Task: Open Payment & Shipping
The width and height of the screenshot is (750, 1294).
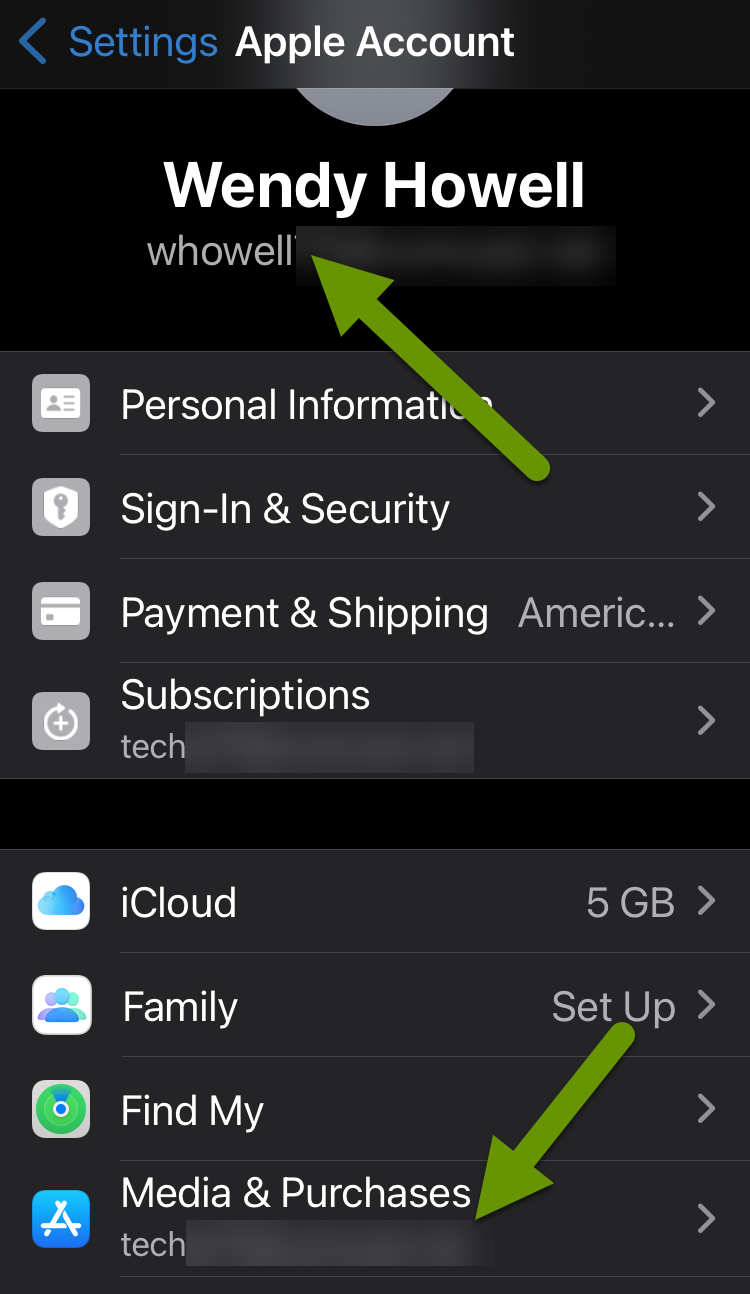Action: 375,611
